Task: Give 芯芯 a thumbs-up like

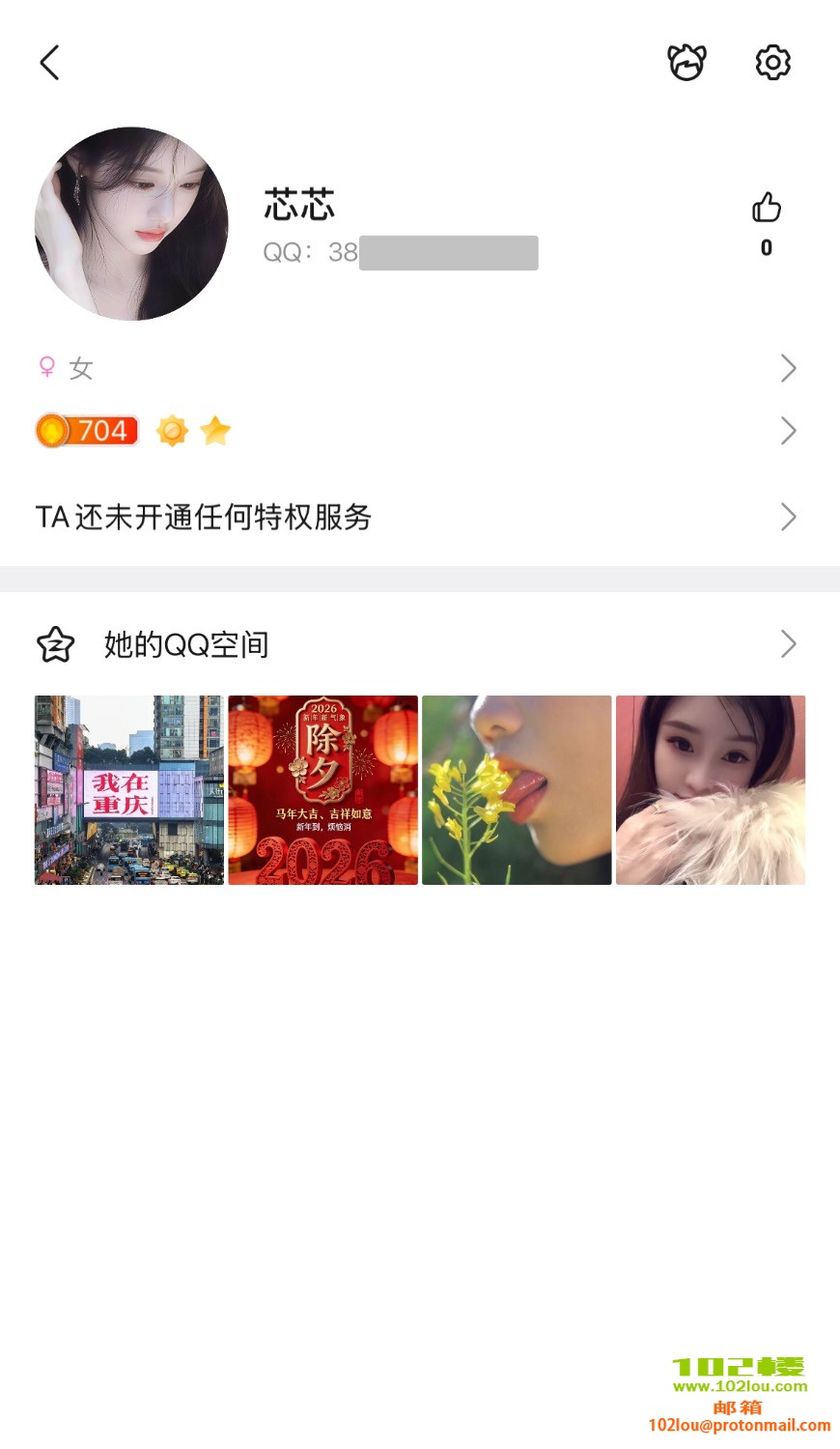Action: (766, 208)
